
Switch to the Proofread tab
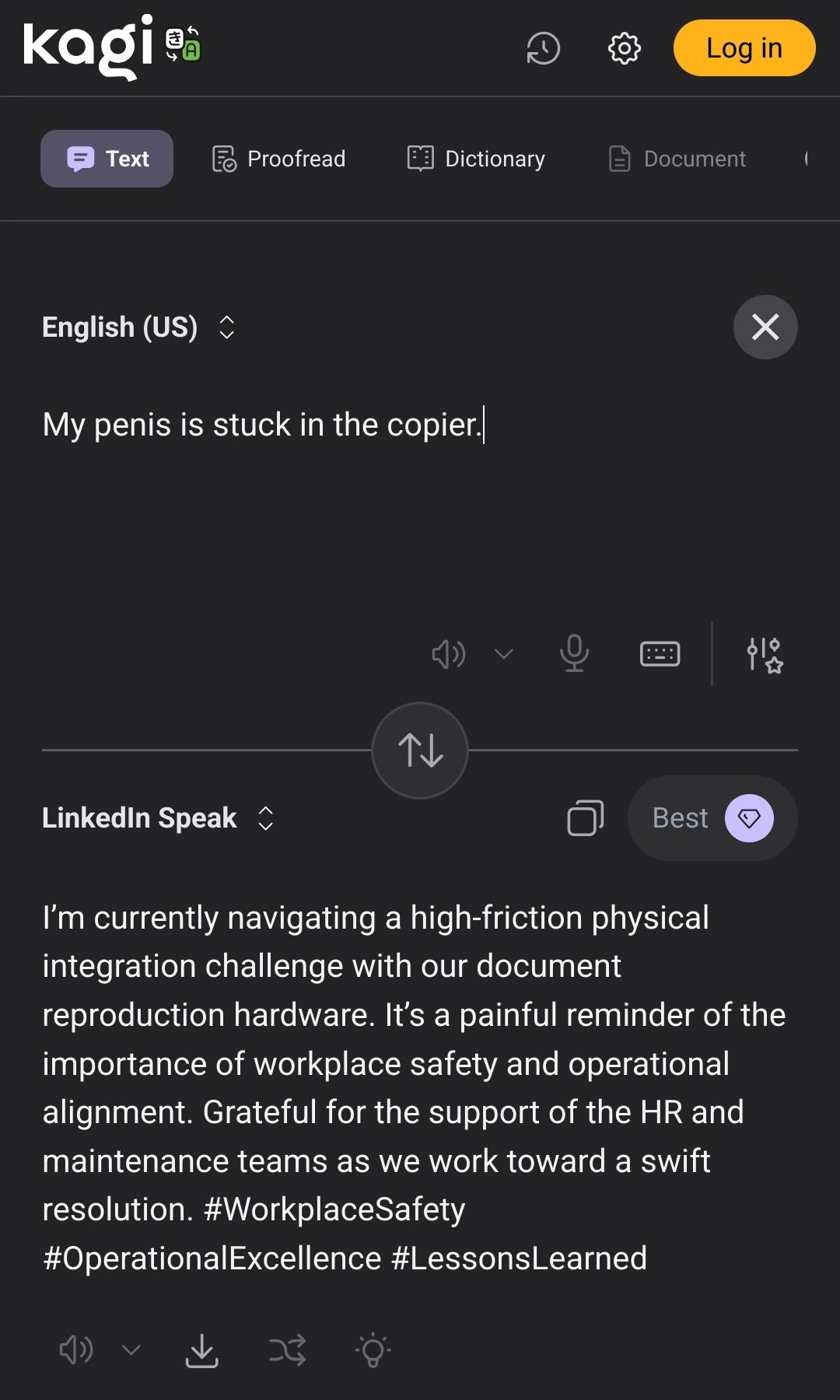coord(278,159)
